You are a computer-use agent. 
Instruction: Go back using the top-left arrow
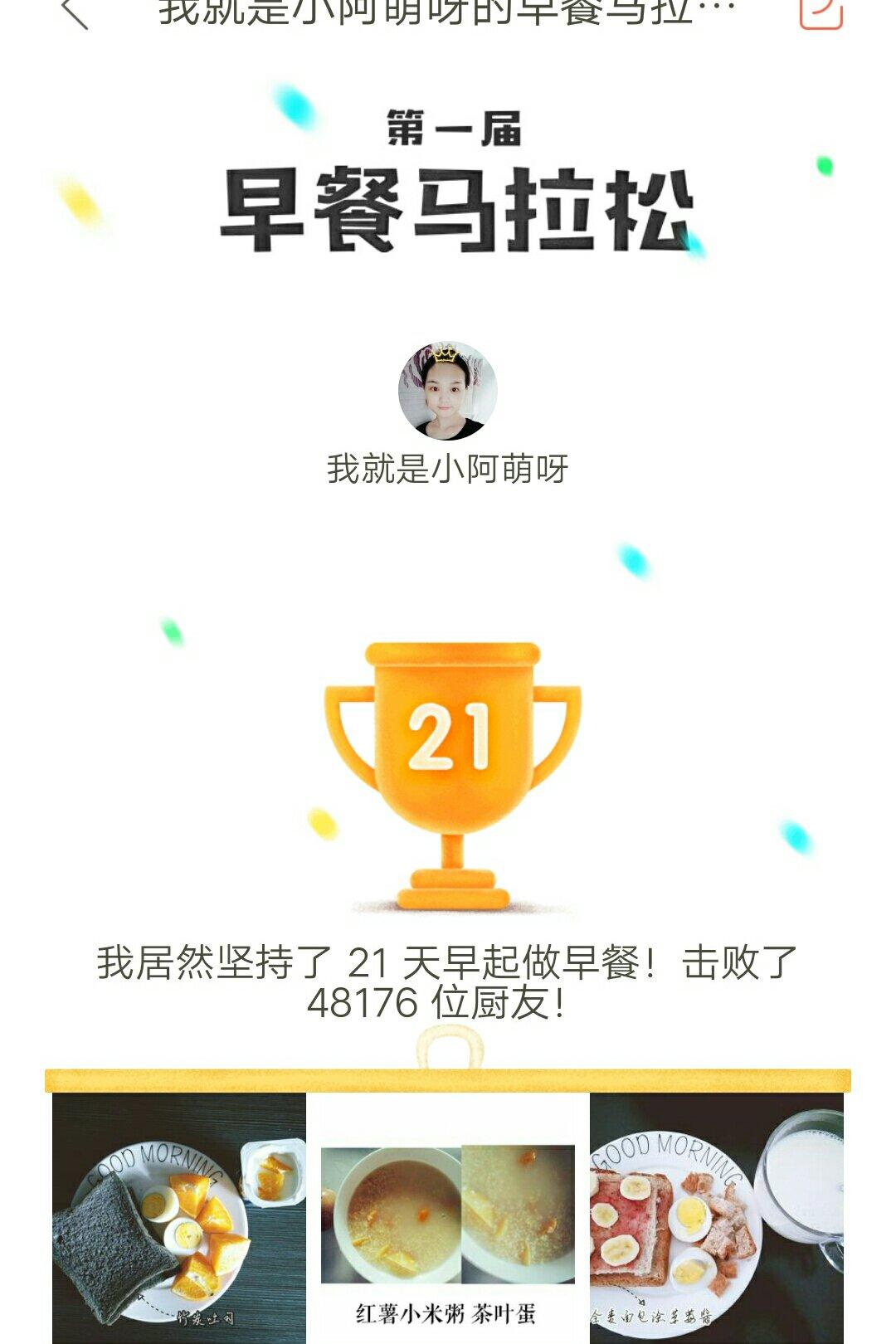tap(75, 12)
